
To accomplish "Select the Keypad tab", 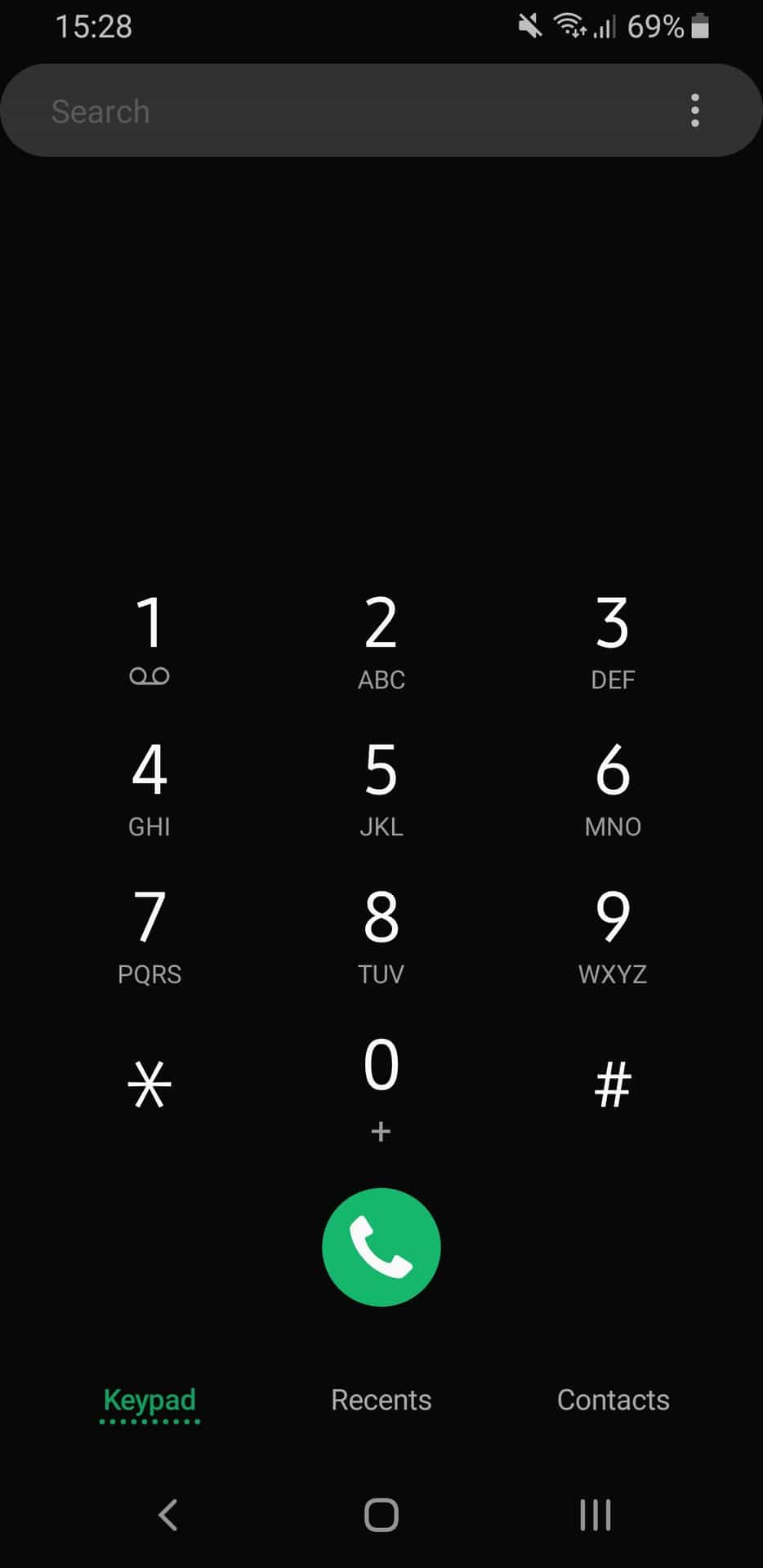I will tap(149, 1400).
